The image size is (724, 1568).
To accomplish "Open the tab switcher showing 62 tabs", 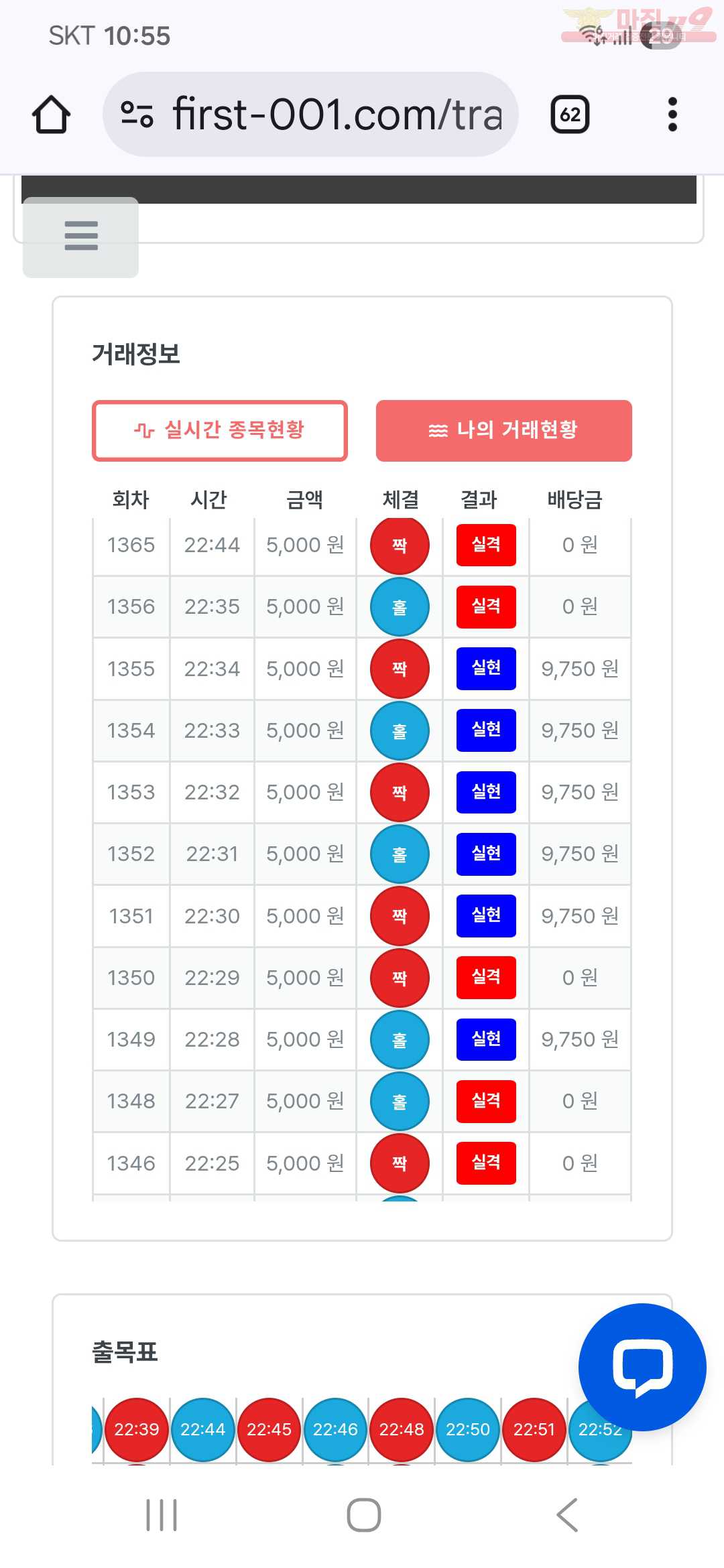I will point(570,115).
